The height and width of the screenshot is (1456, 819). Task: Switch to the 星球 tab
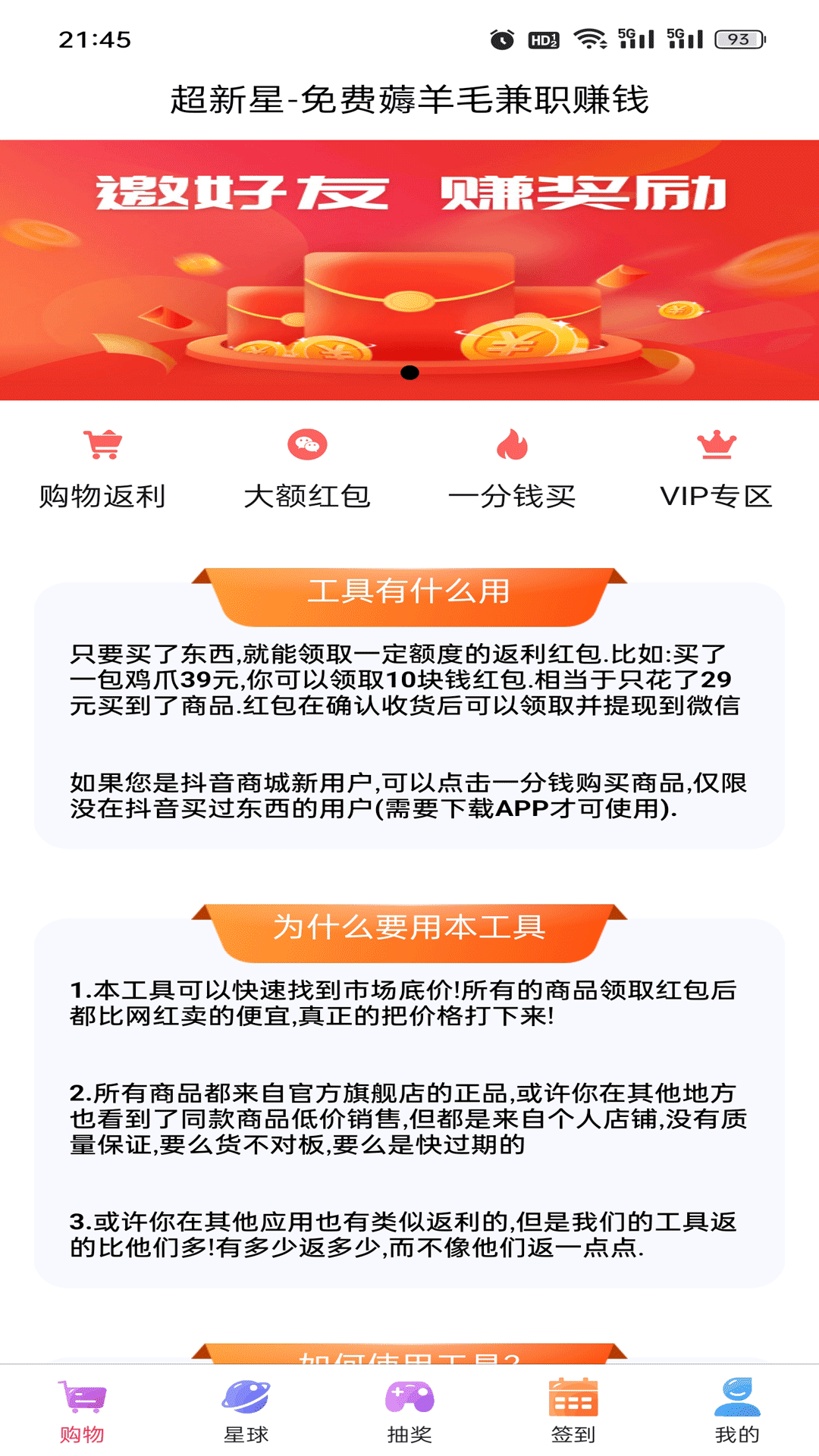(x=246, y=1410)
